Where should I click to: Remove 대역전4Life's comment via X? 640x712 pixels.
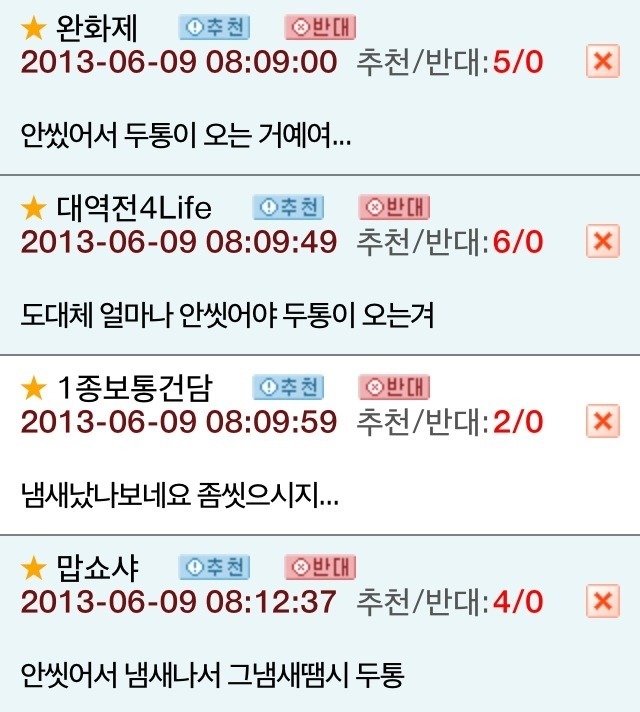pyautogui.click(x=602, y=241)
